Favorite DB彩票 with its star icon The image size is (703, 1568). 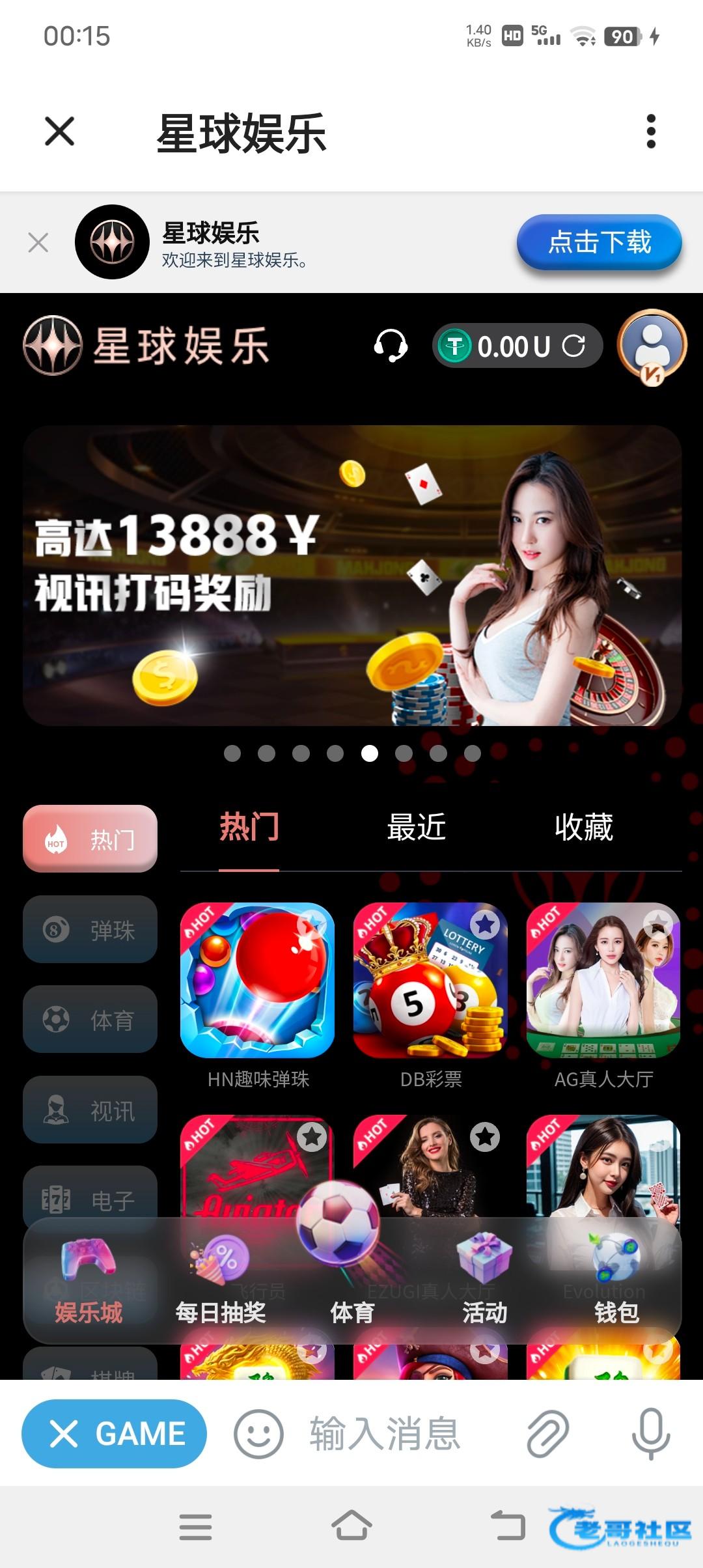pyautogui.click(x=485, y=924)
